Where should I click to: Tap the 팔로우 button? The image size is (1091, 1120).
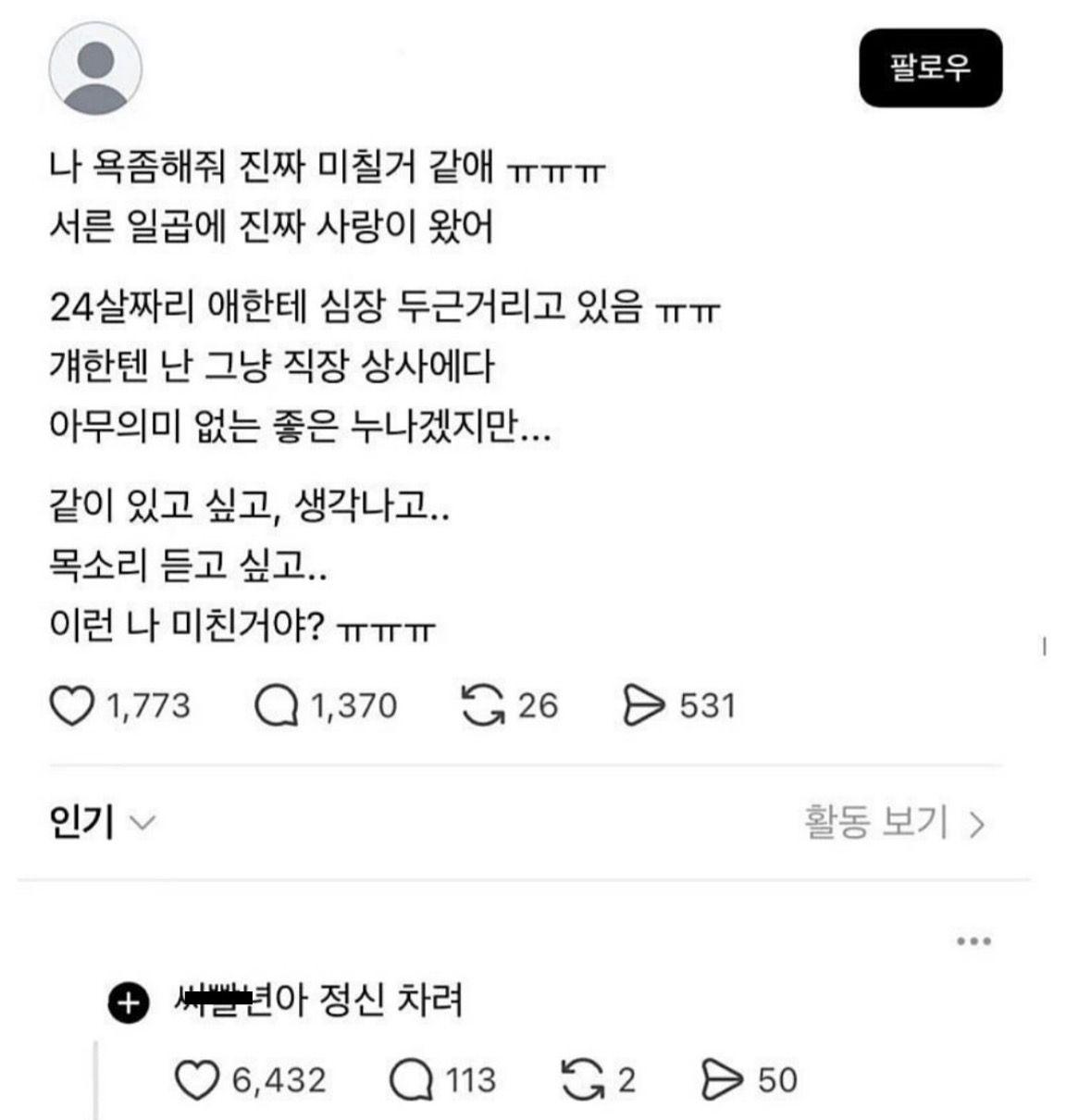click(930, 68)
